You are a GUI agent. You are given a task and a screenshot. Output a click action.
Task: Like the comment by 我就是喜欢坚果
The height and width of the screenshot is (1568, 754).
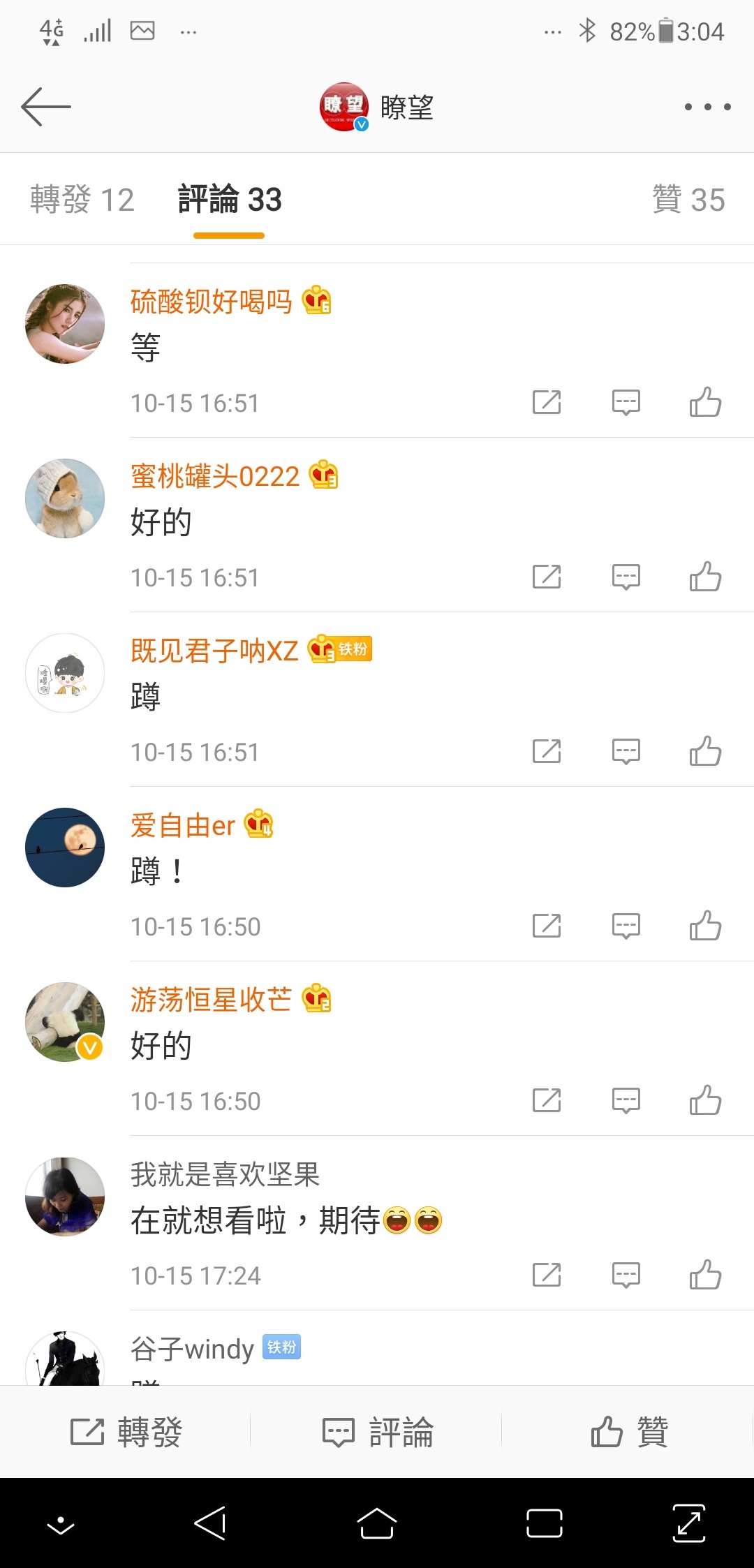[705, 1275]
